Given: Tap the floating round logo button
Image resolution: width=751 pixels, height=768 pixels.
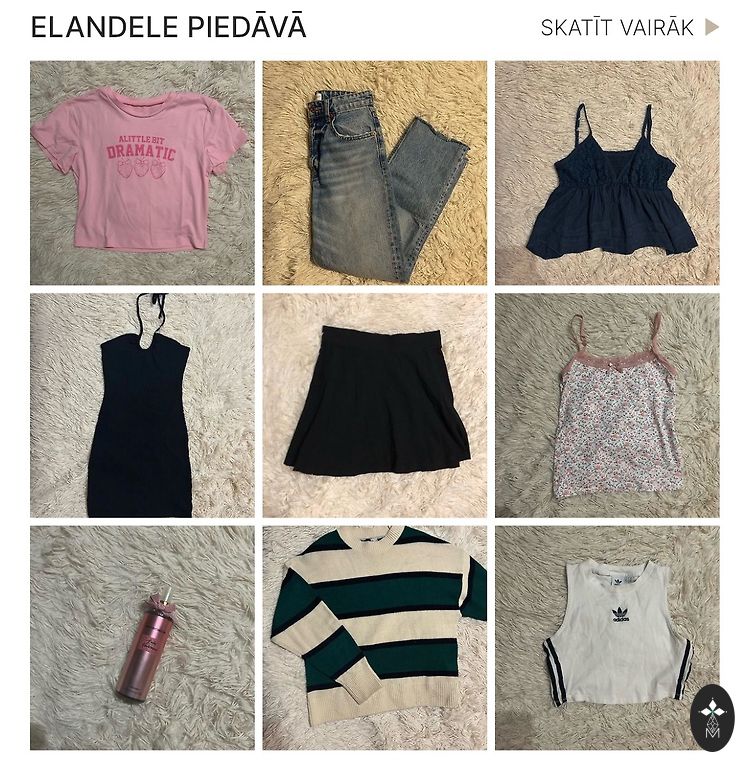Looking at the screenshot, I should pos(712,717).
